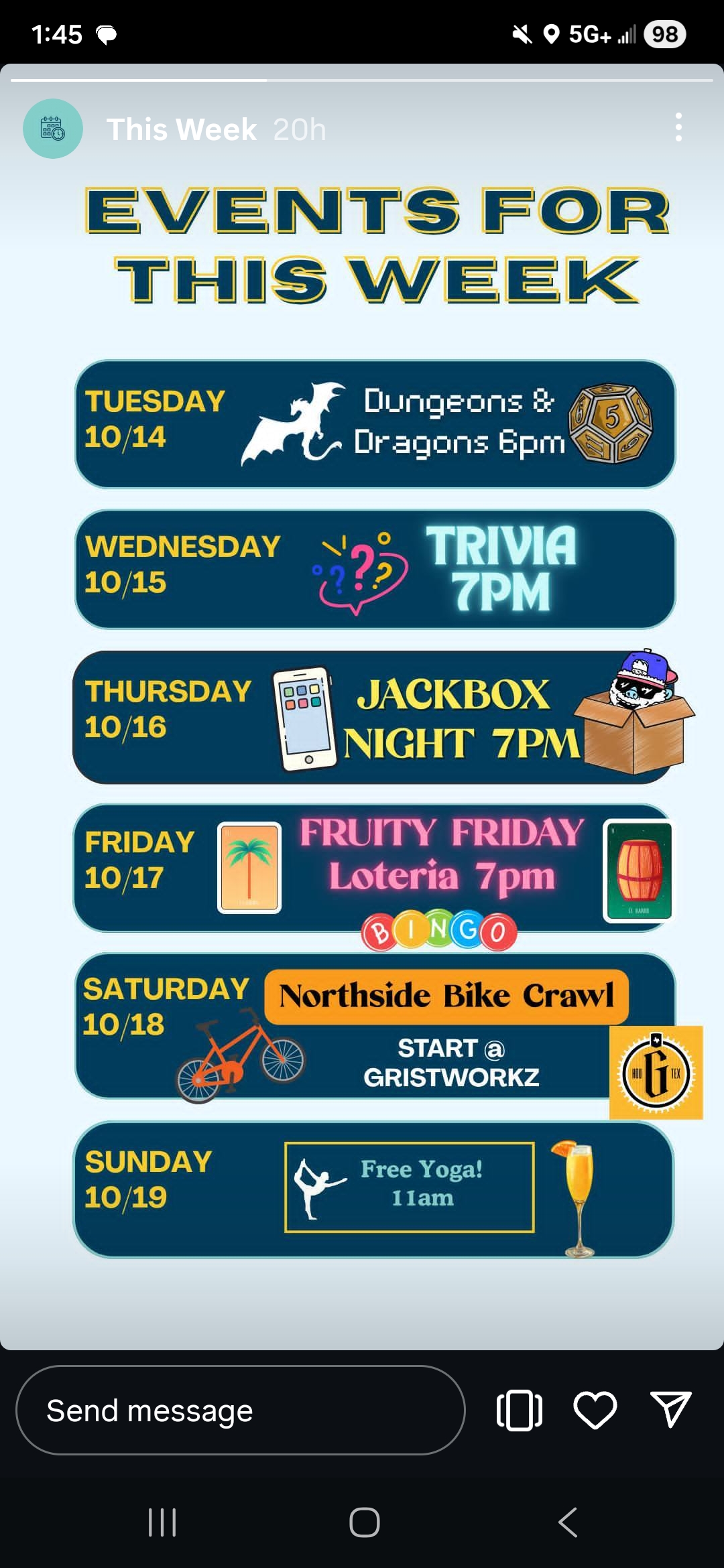Viewport: 724px width, 1568px height.
Task: Go back using system back button
Action: click(568, 1522)
